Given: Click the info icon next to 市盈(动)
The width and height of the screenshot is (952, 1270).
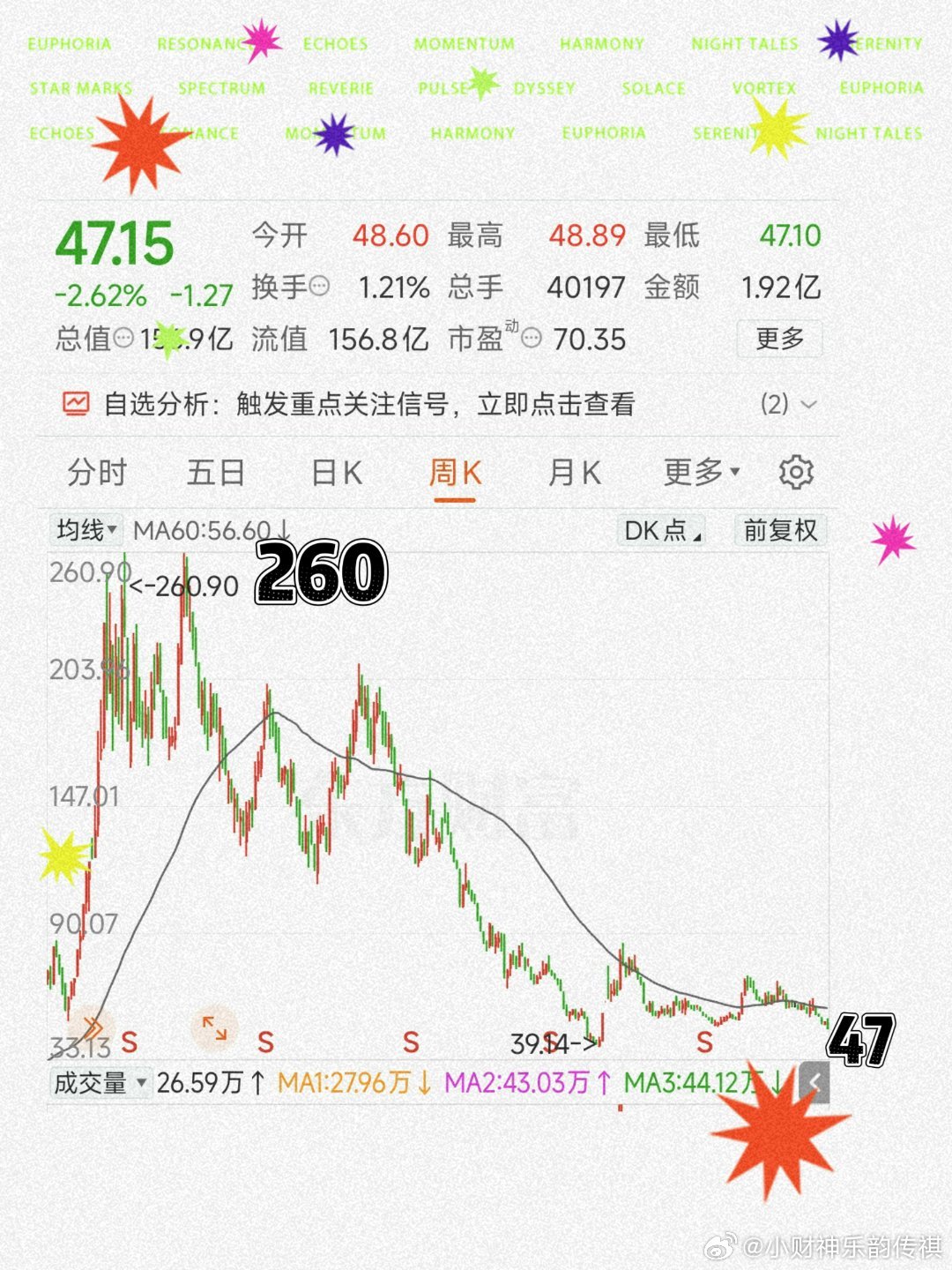Looking at the screenshot, I should tap(529, 336).
